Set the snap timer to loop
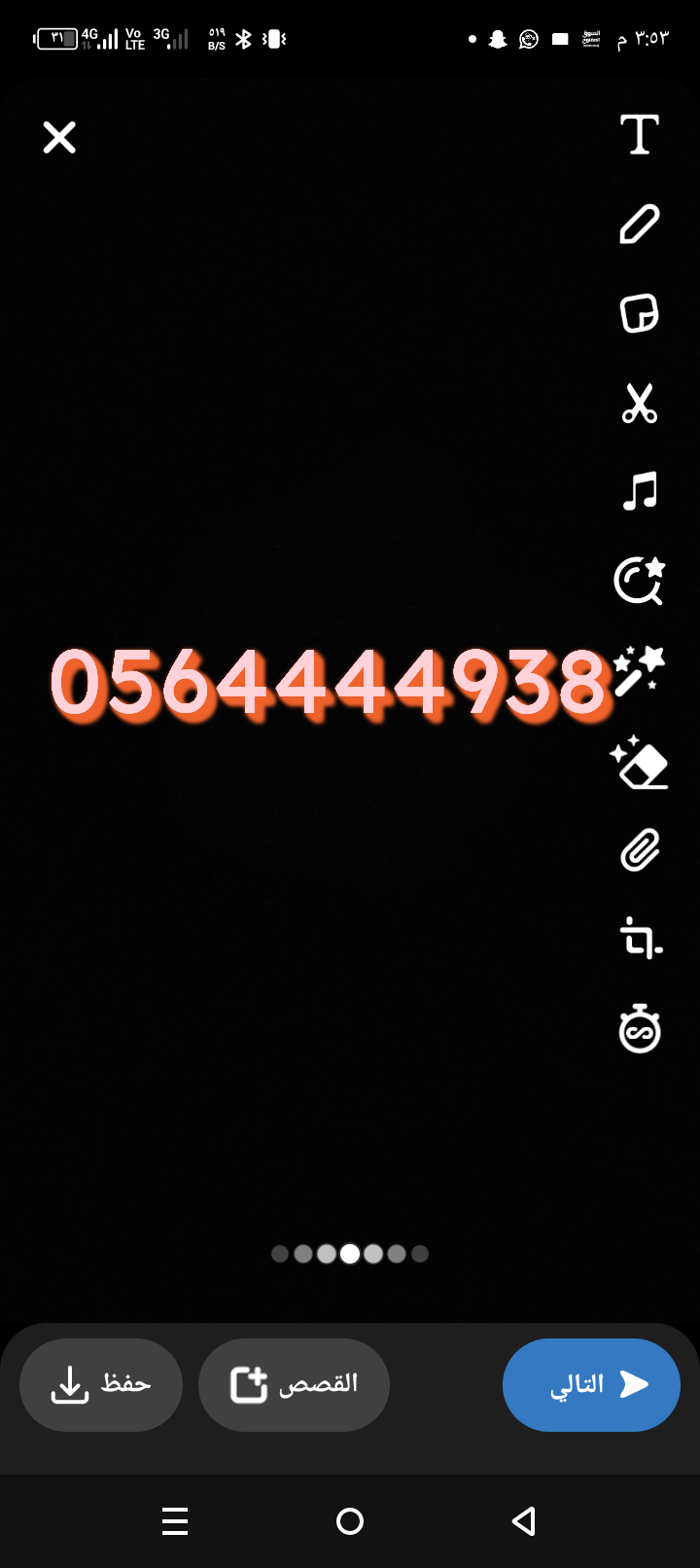Image resolution: width=700 pixels, height=1568 pixels. point(640,1029)
